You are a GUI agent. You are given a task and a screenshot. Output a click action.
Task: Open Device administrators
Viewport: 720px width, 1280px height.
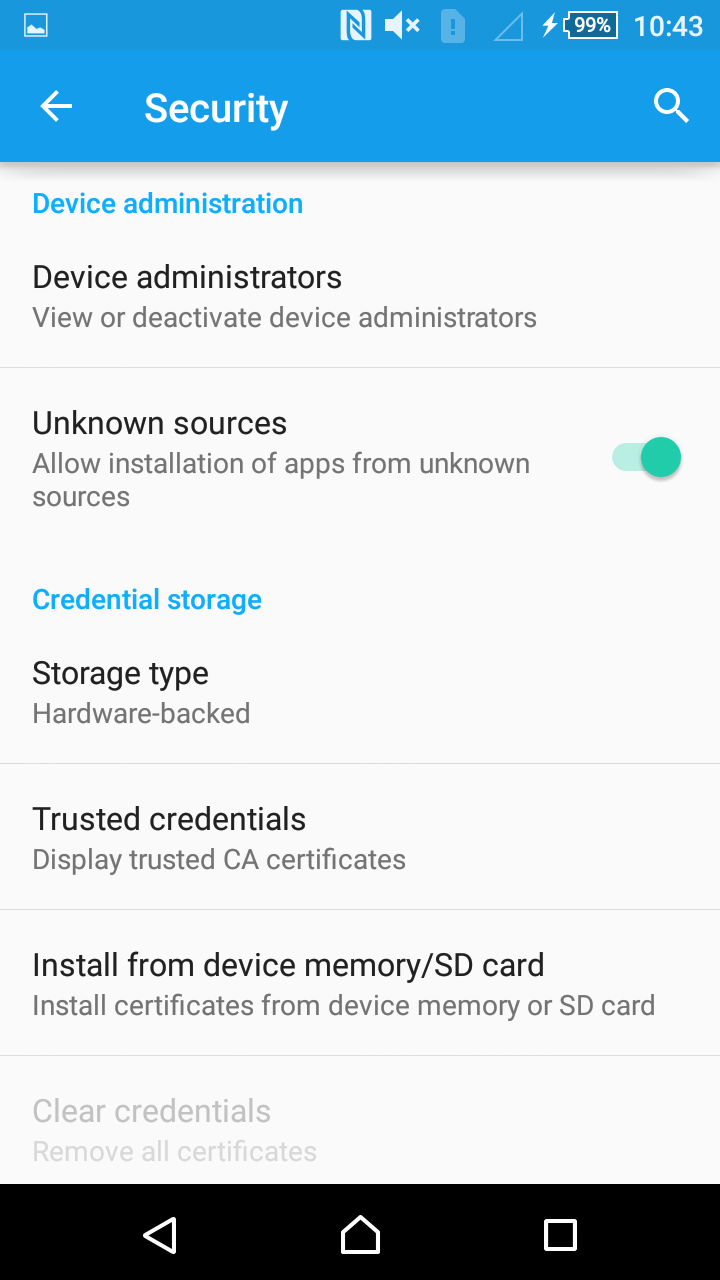coord(360,295)
